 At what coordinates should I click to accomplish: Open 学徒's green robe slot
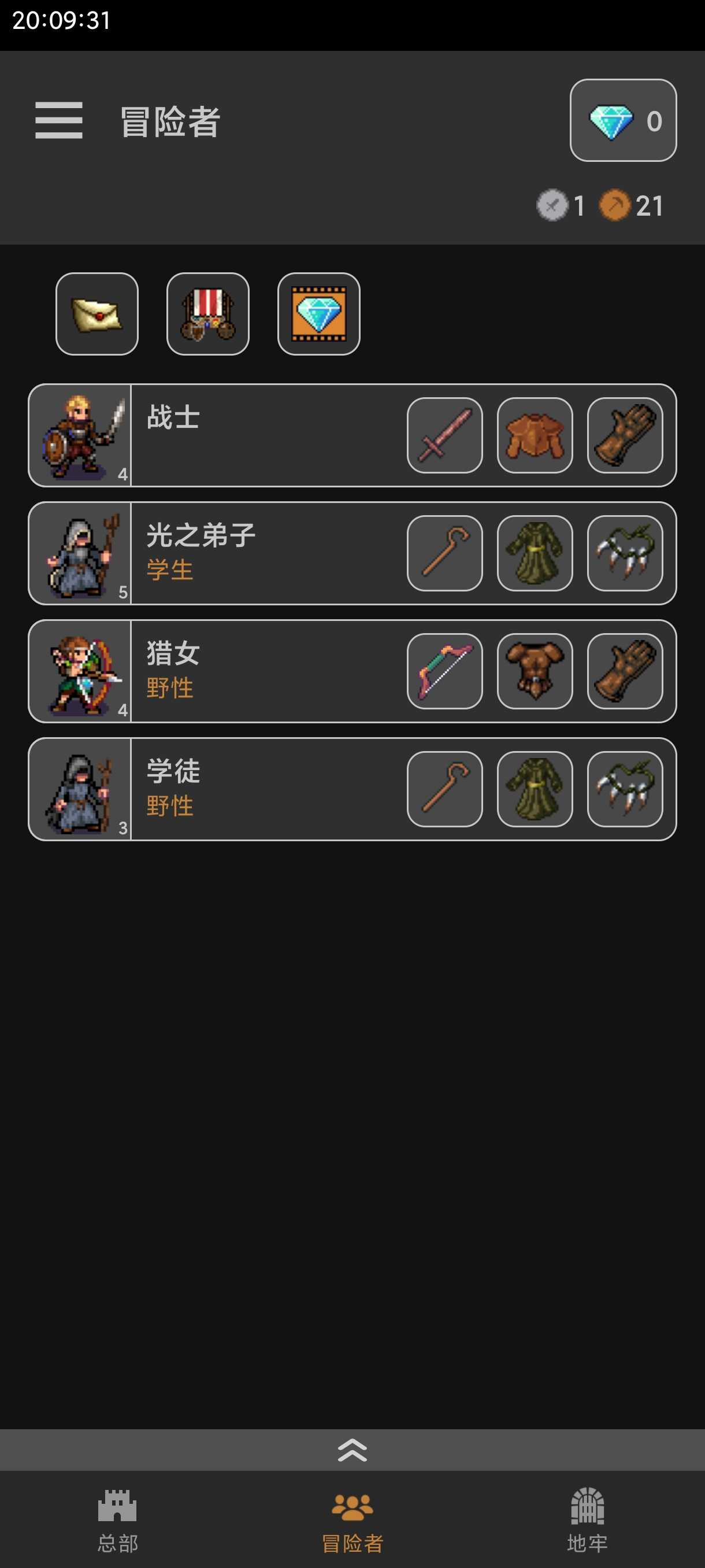(535, 789)
